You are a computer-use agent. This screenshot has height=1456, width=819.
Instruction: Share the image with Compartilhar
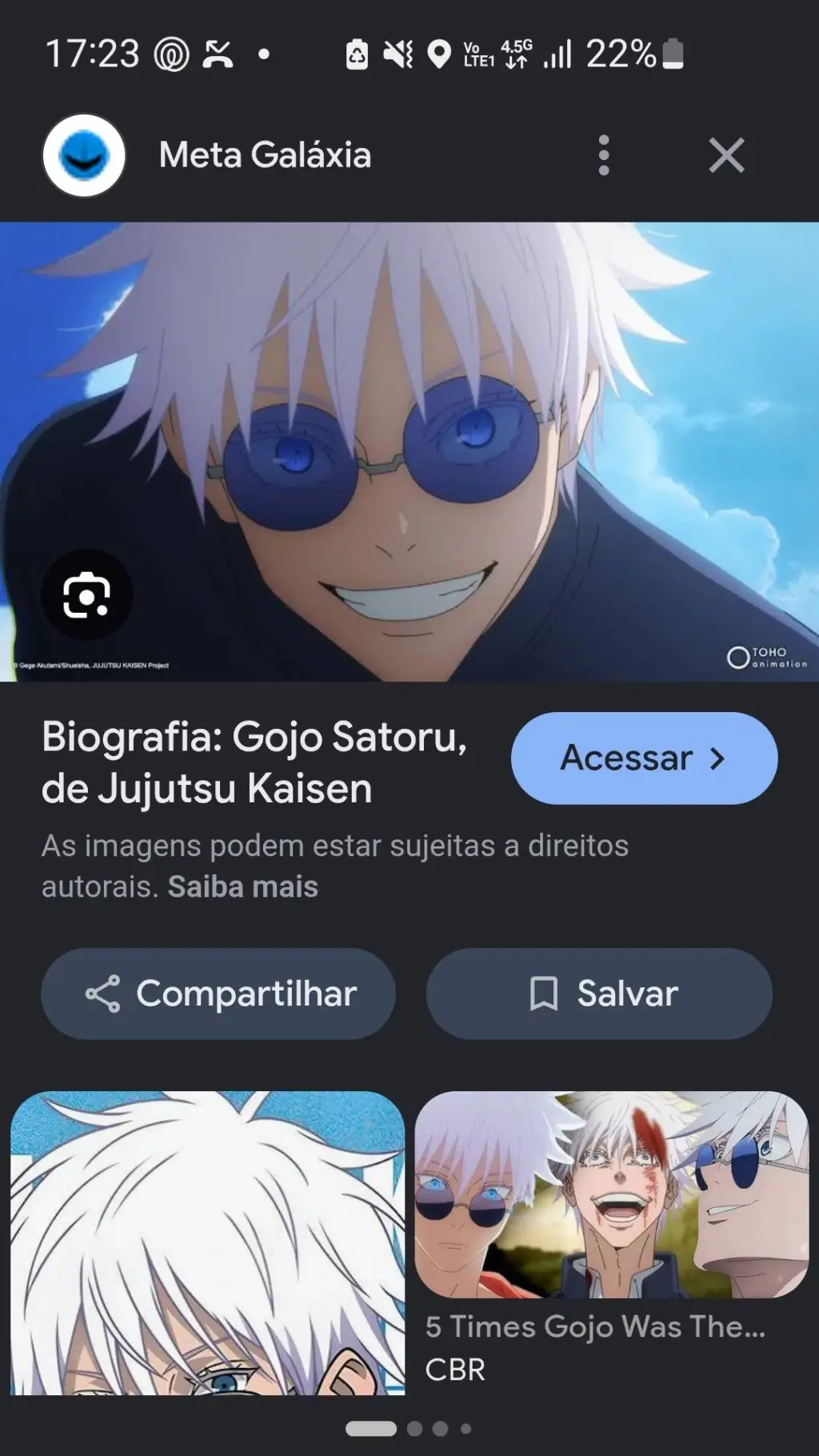(x=218, y=994)
